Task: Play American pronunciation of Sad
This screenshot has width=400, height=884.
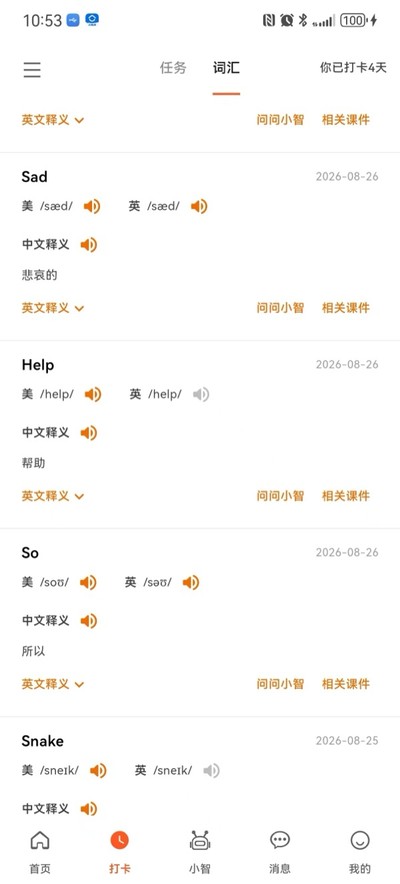Action: click(92, 206)
